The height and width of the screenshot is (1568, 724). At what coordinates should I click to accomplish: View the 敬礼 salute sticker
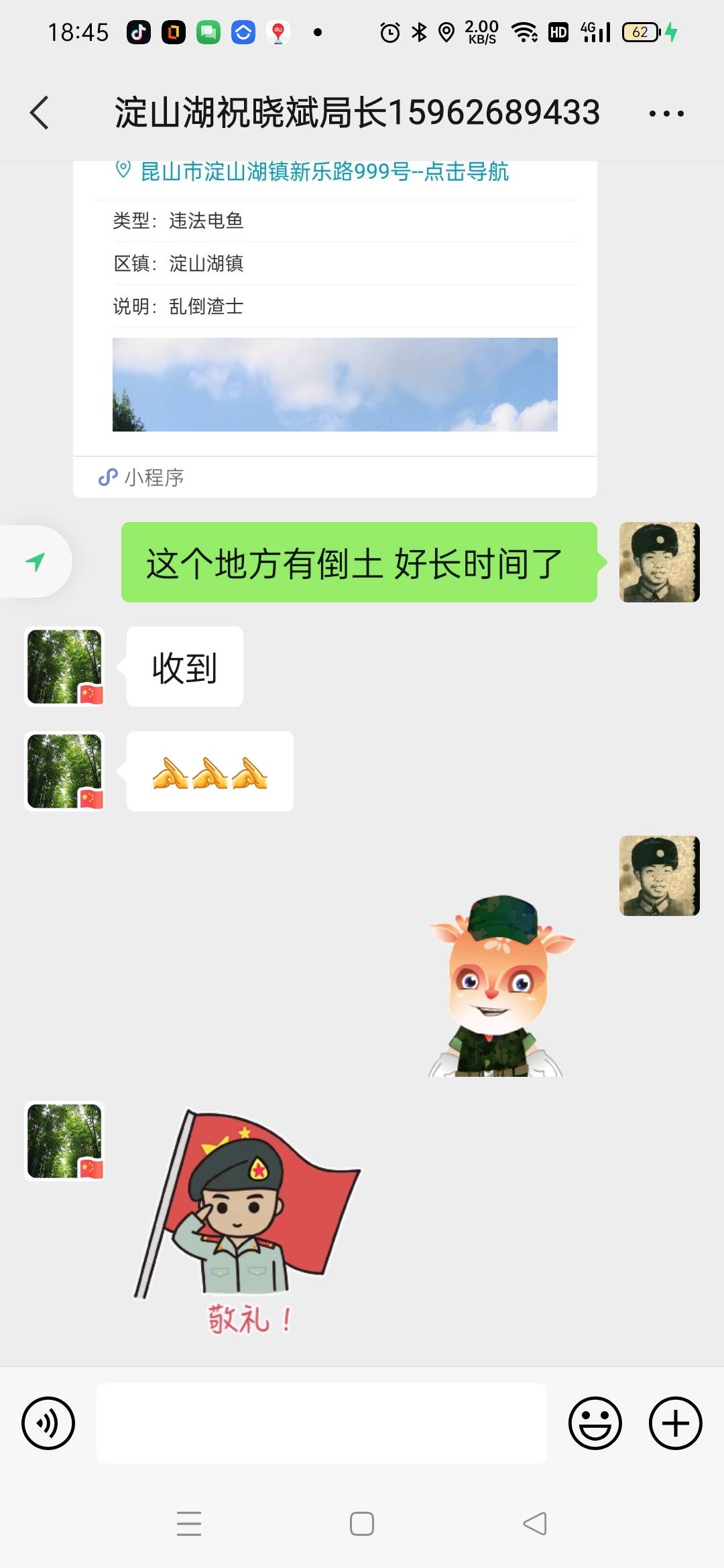point(247,1221)
